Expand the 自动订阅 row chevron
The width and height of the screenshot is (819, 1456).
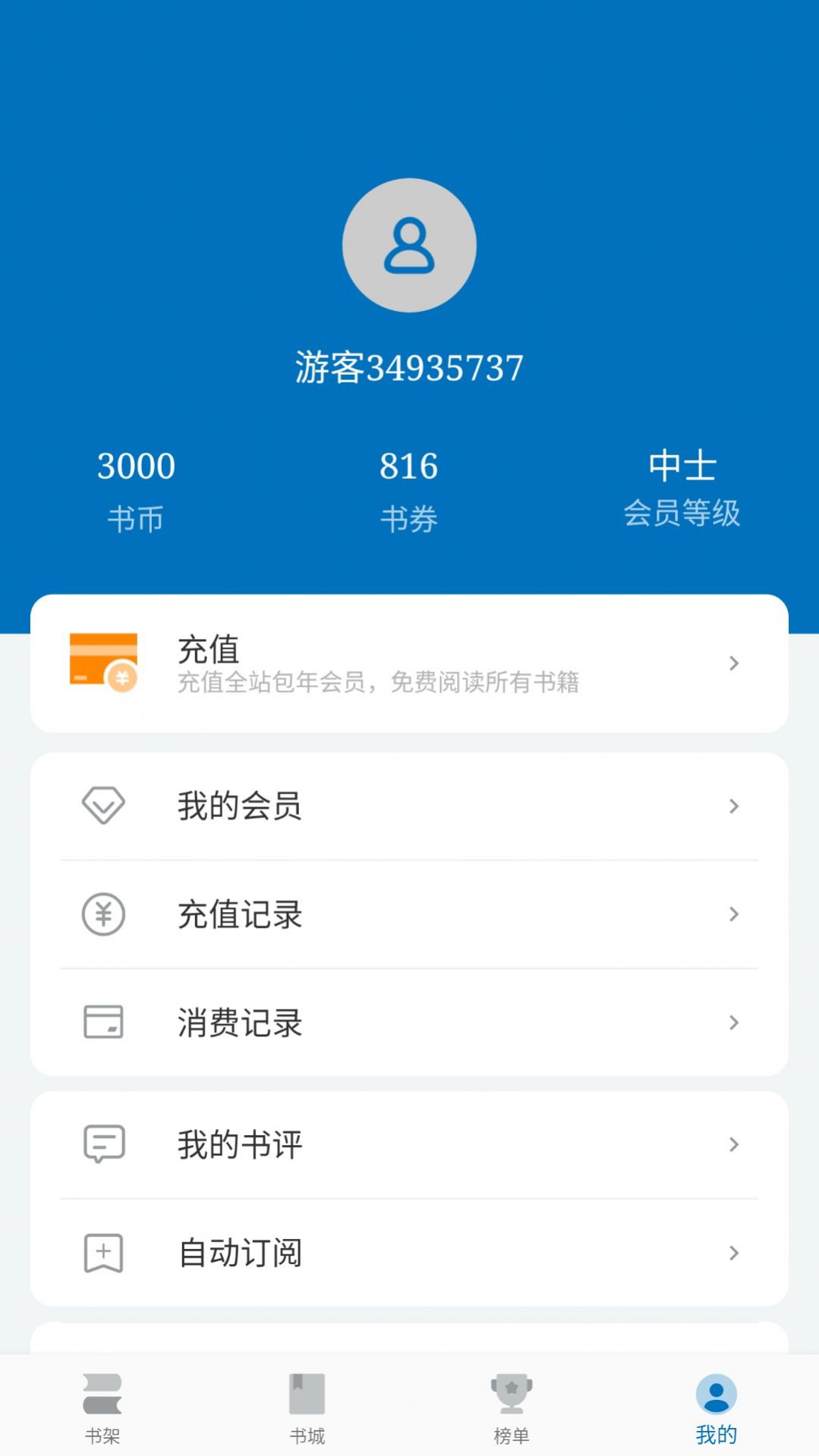coord(733,1253)
